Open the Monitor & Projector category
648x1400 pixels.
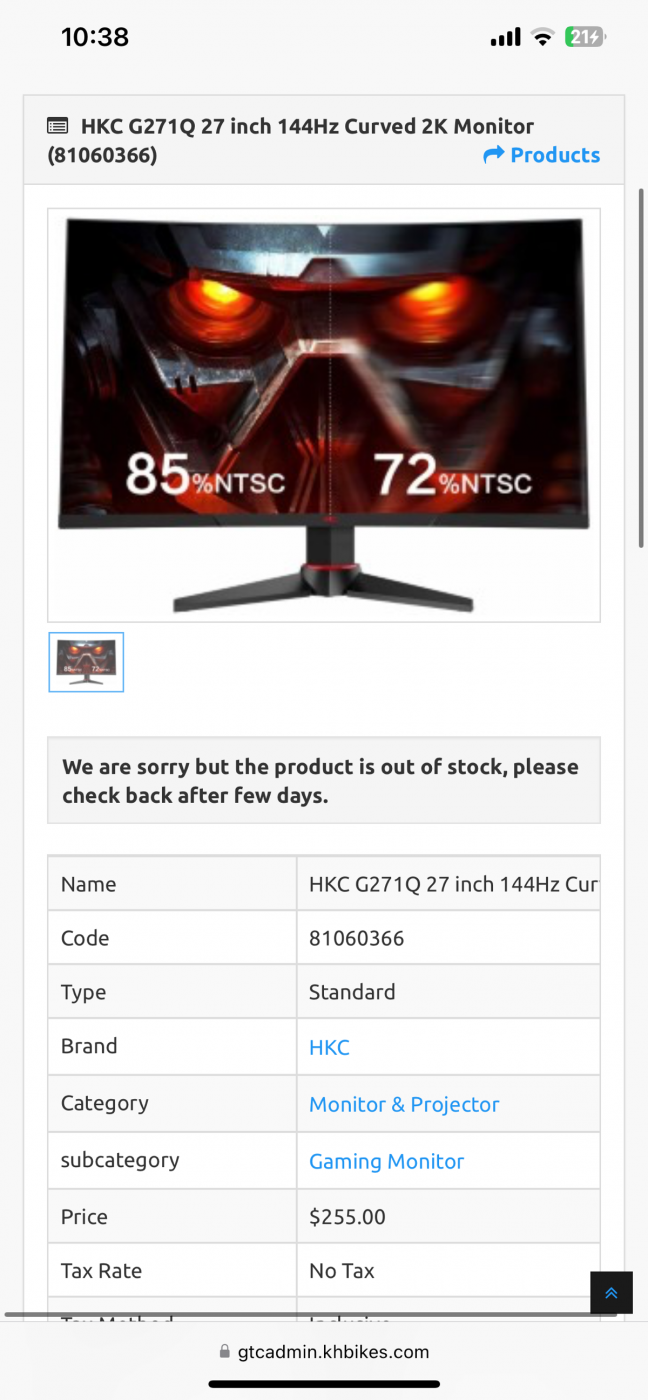[x=404, y=1105]
